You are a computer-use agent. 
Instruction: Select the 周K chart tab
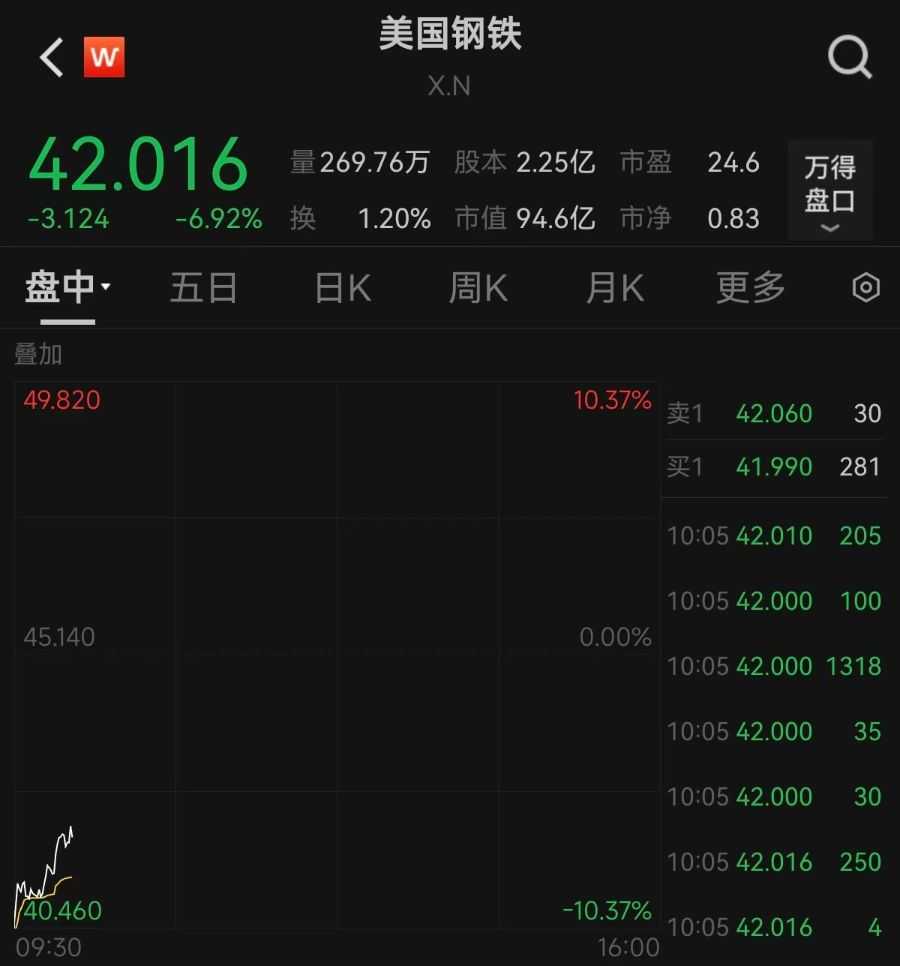[478, 288]
